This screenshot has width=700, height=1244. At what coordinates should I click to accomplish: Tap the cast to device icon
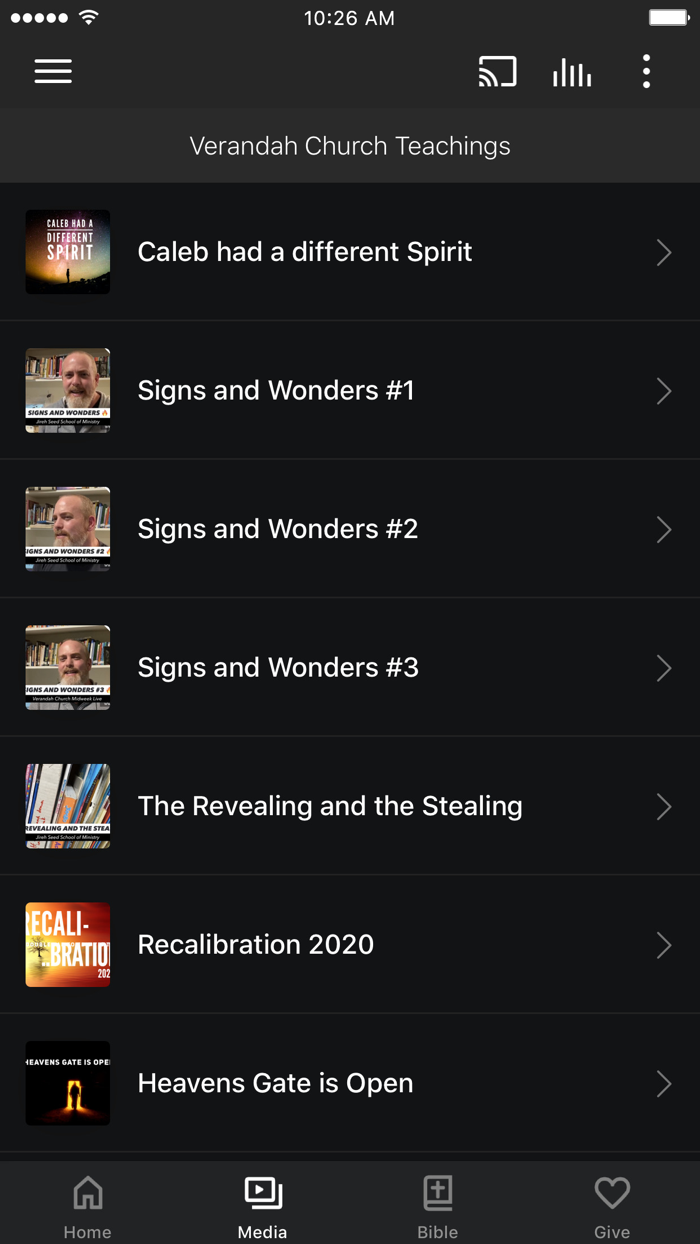[497, 72]
